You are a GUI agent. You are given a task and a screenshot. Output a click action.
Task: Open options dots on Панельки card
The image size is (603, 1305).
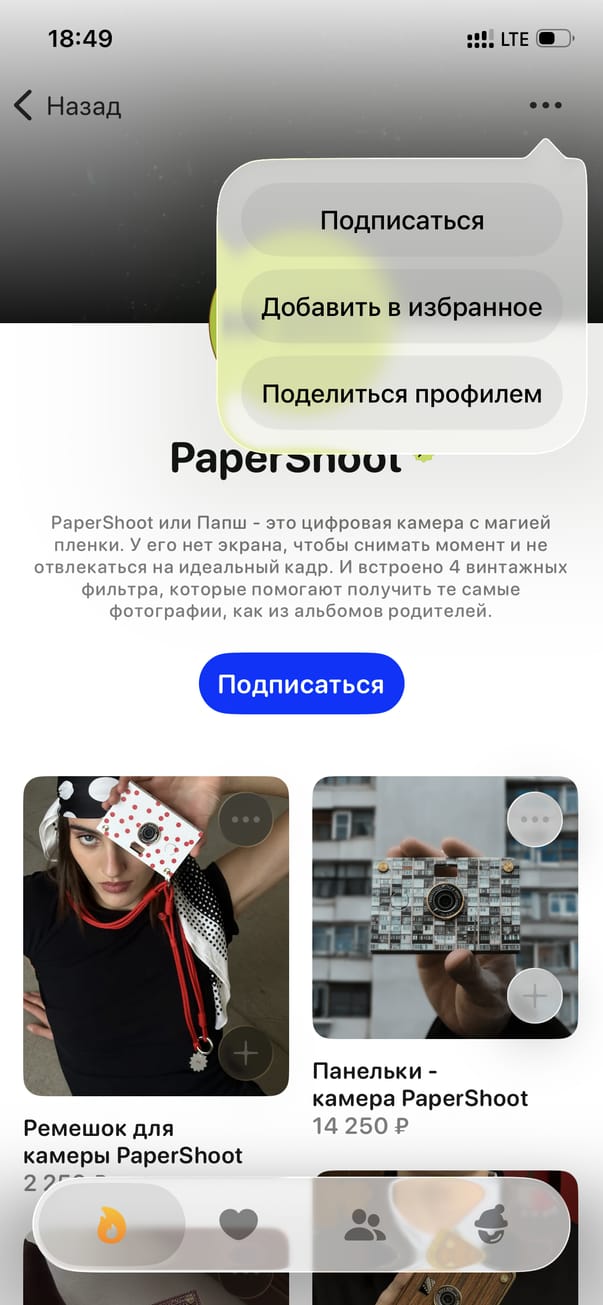[x=535, y=820]
